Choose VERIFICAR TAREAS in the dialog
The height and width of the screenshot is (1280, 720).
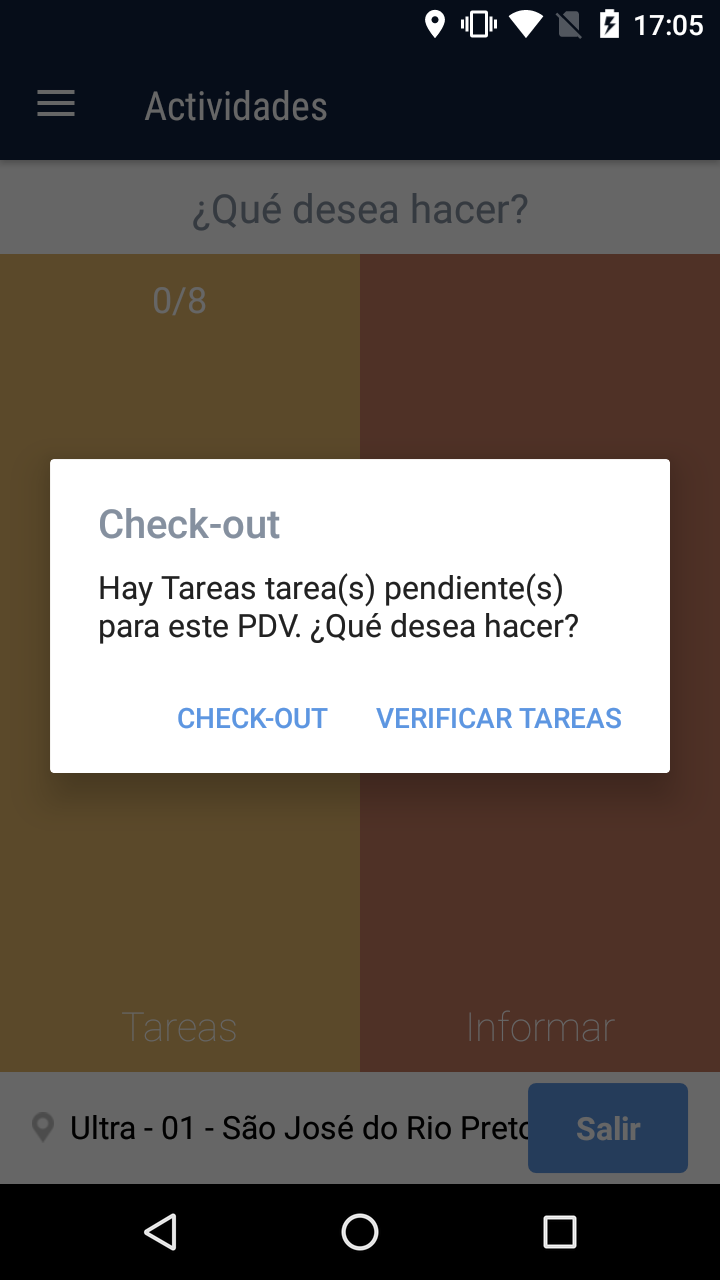coord(498,718)
